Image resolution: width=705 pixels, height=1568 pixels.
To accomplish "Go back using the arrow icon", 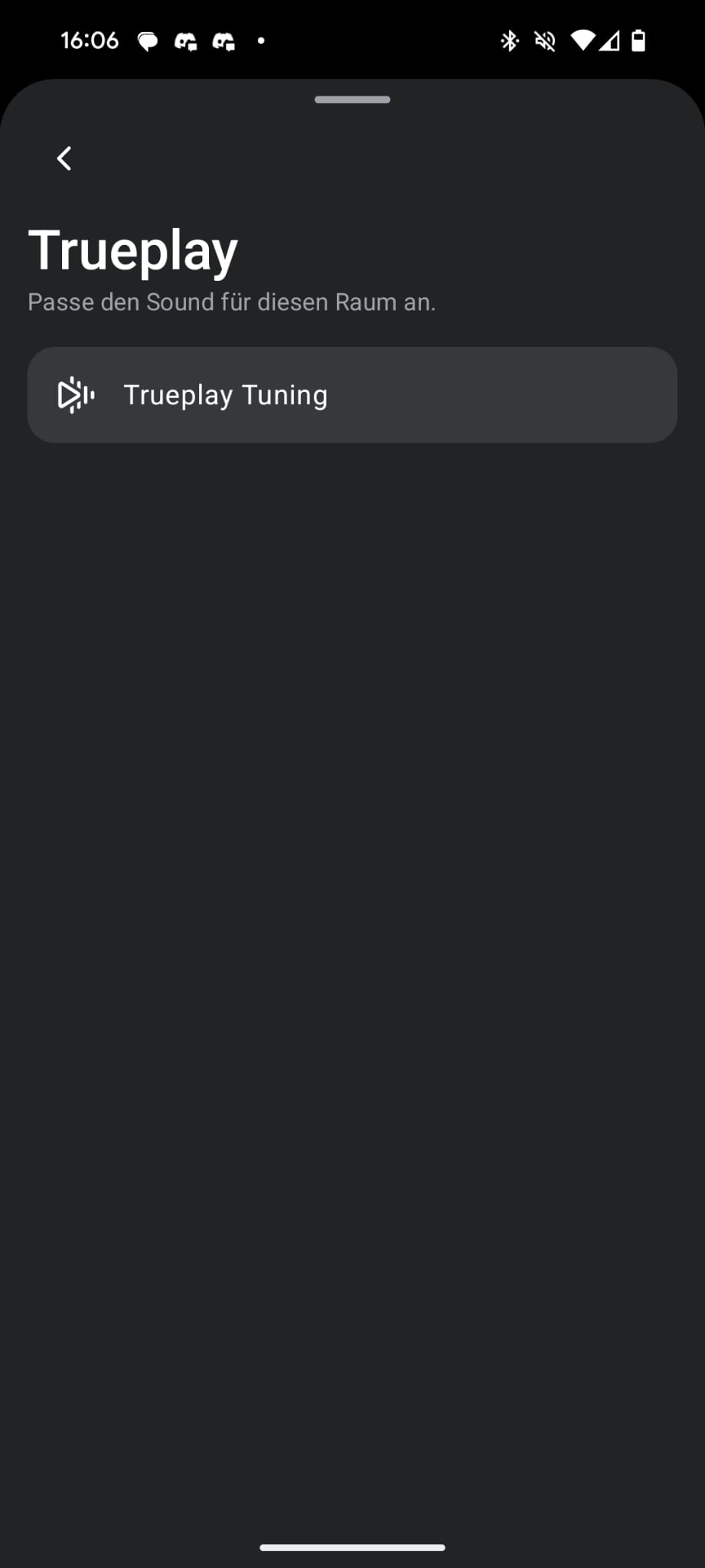I will (64, 158).
